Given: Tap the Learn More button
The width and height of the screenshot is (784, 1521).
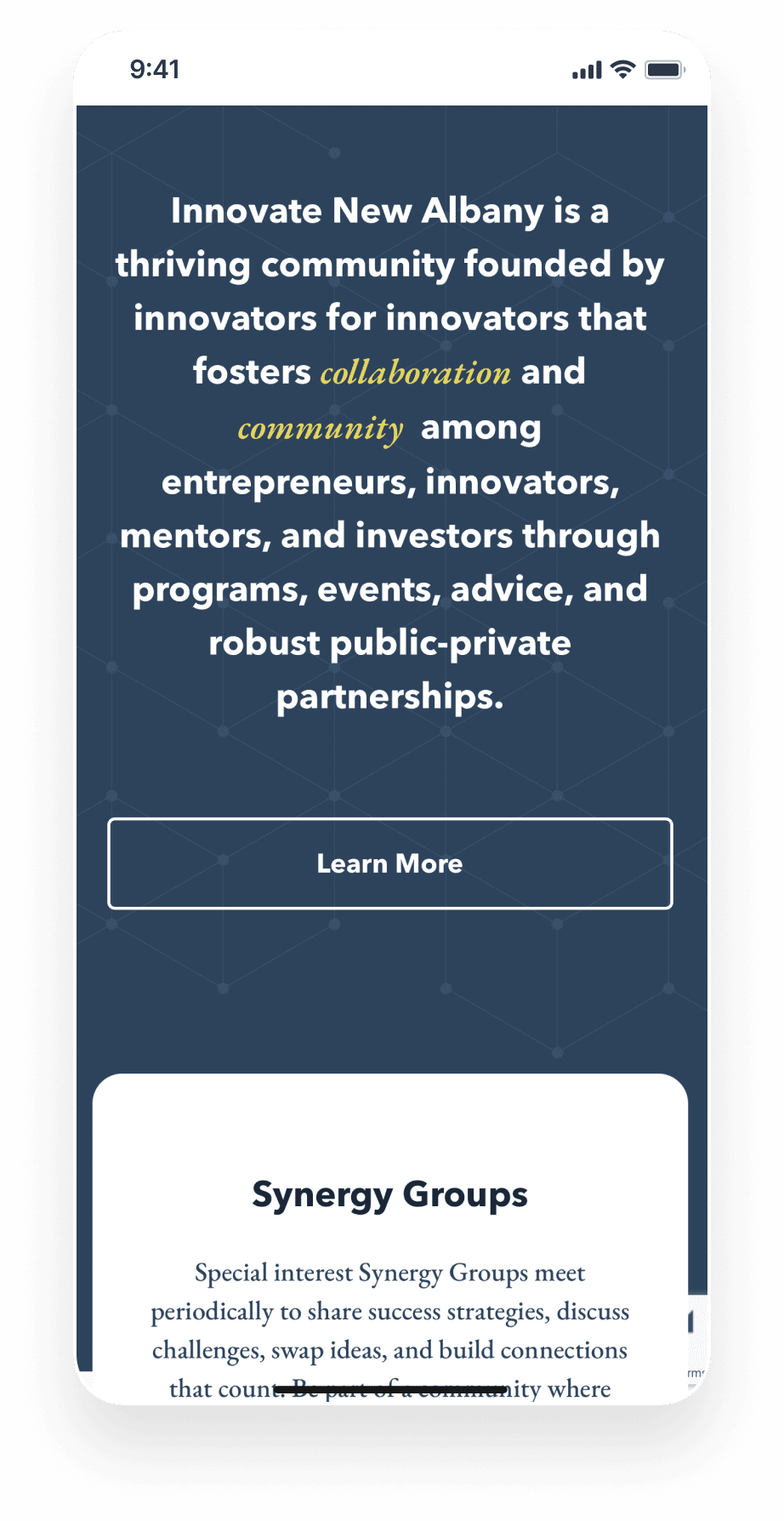Looking at the screenshot, I should tap(389, 863).
